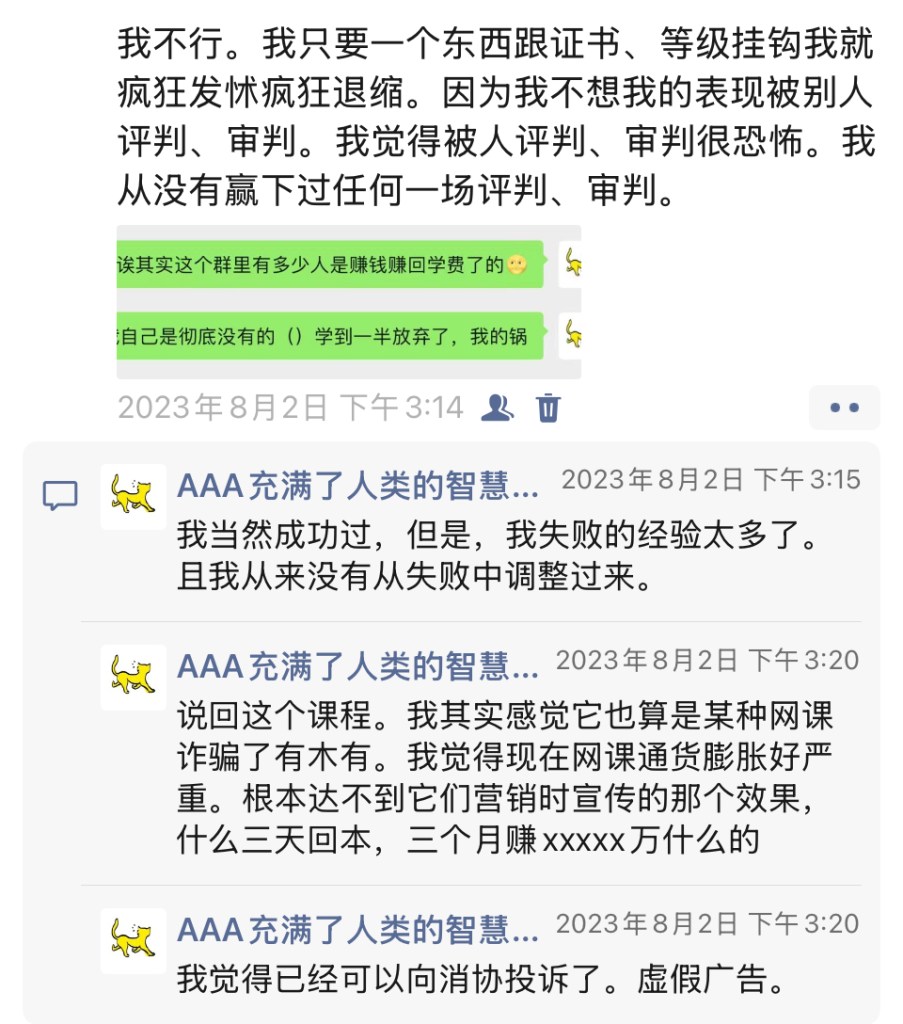Open the two-dot like and comment menu
The image size is (903, 1024).
tap(844, 408)
